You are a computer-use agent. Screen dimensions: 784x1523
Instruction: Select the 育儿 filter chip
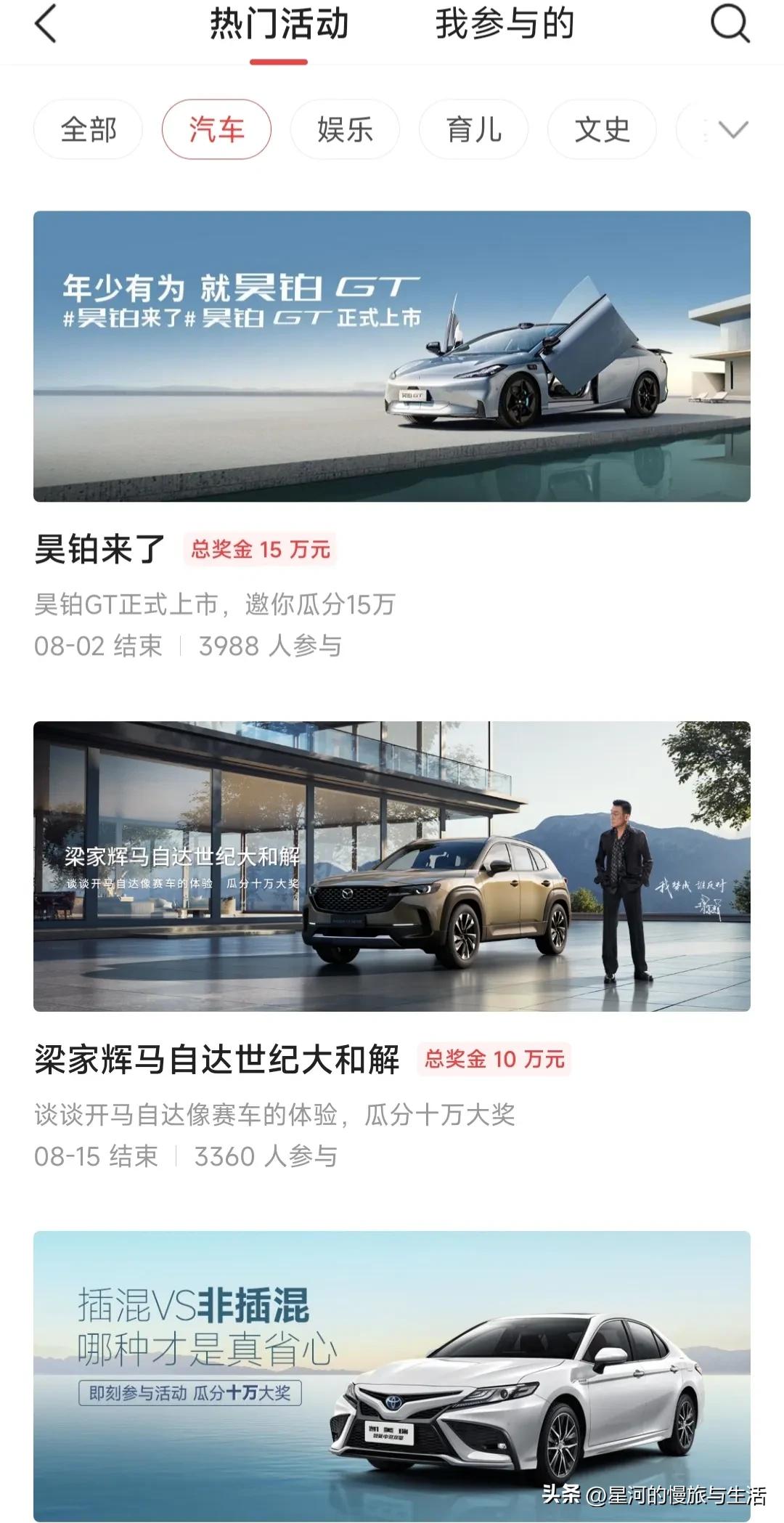coord(472,131)
